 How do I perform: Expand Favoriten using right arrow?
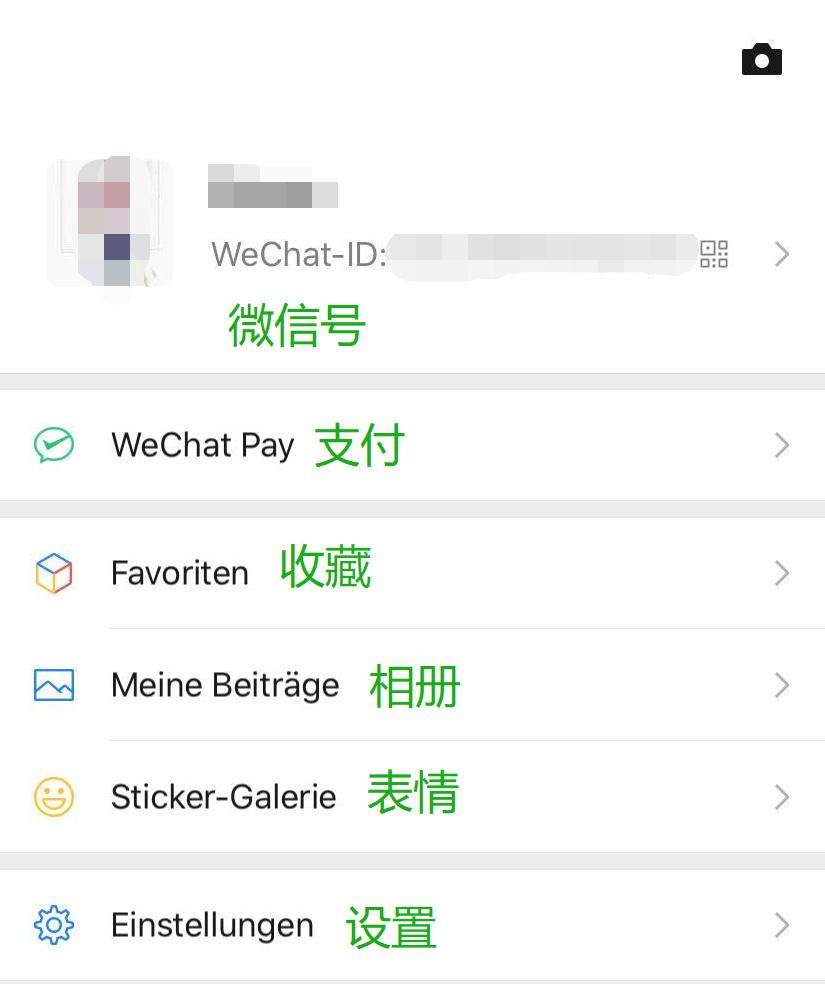(x=782, y=573)
